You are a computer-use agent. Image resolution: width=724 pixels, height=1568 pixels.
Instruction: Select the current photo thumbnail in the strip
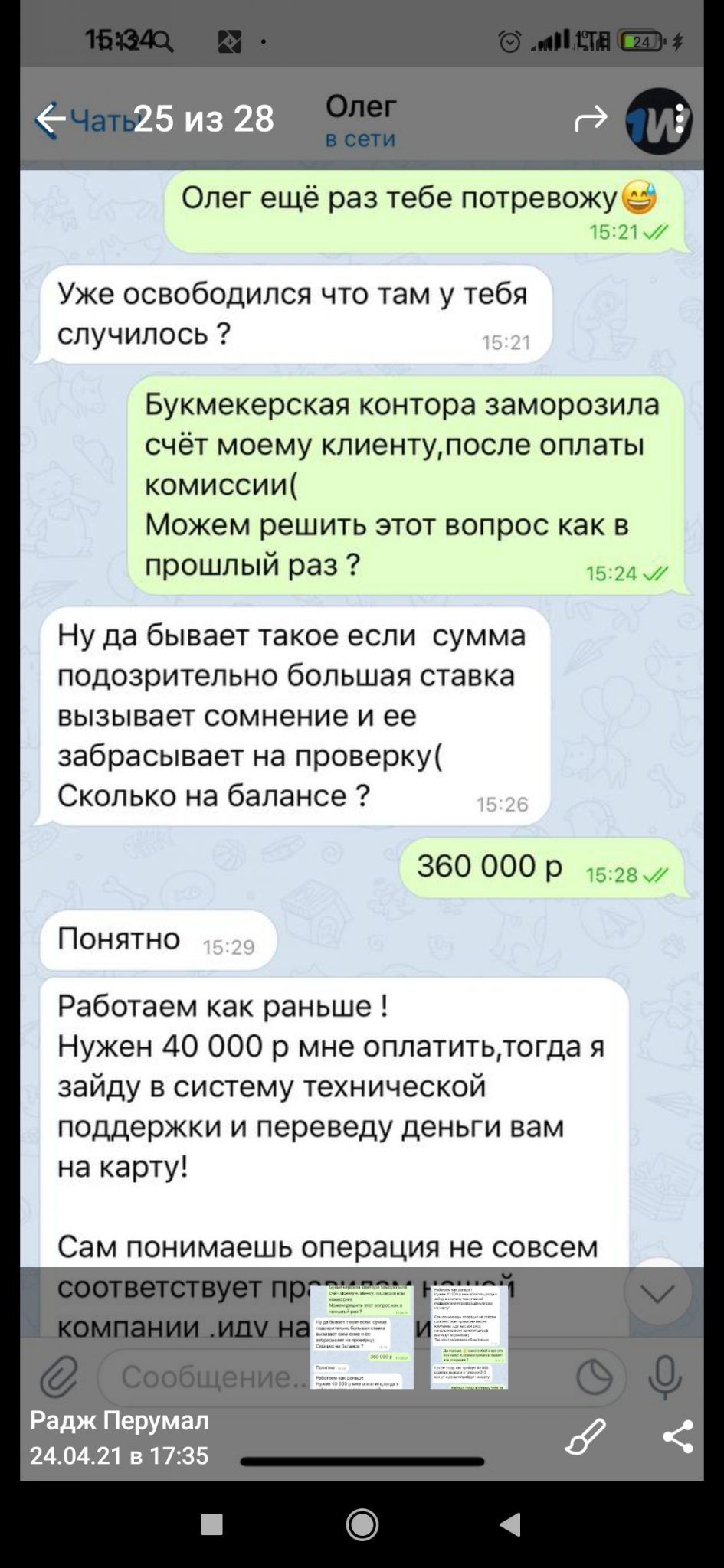point(362,1337)
